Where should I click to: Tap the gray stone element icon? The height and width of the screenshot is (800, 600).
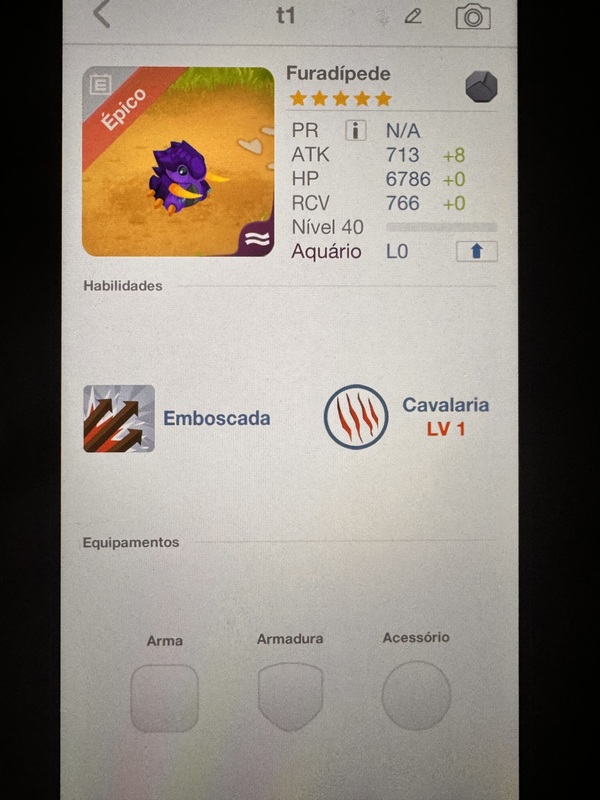[481, 87]
